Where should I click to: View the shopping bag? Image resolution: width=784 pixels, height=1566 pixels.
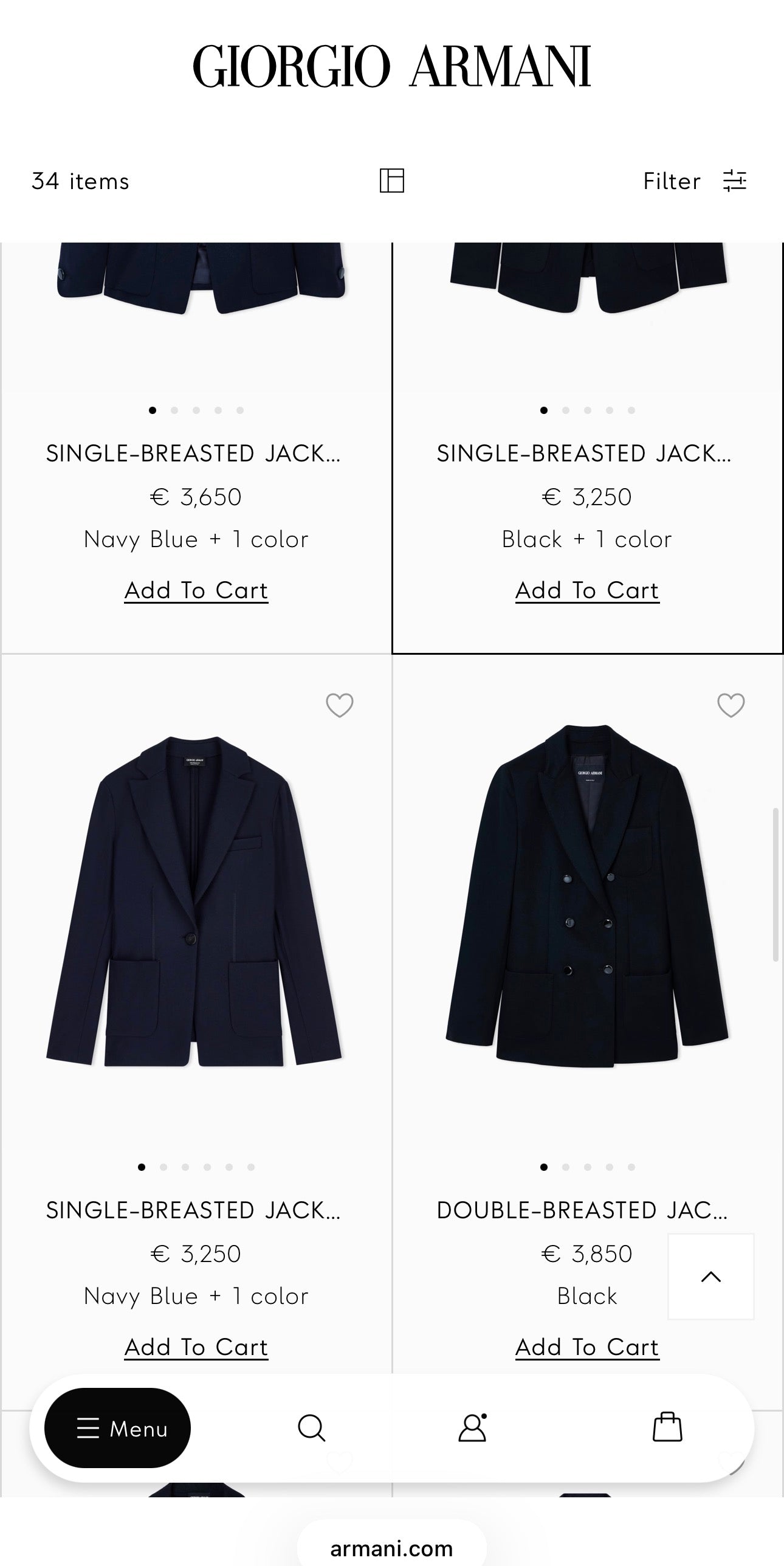pos(667,1428)
